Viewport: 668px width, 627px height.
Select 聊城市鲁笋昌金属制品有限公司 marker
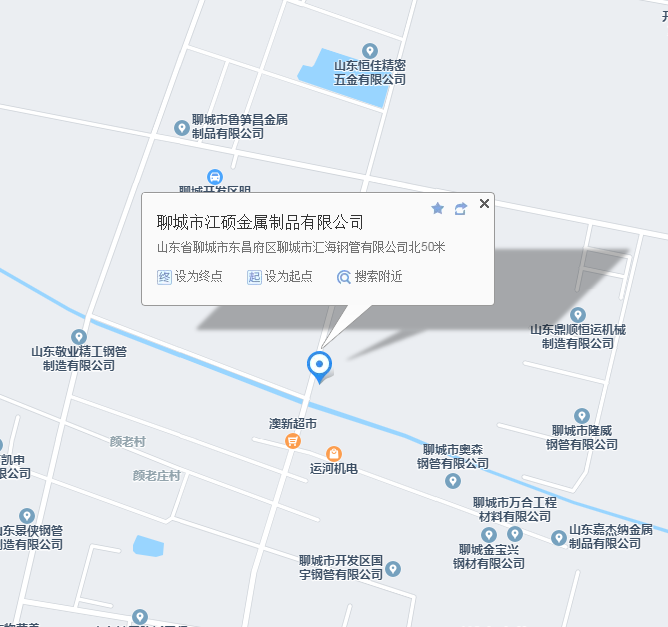(x=181, y=127)
